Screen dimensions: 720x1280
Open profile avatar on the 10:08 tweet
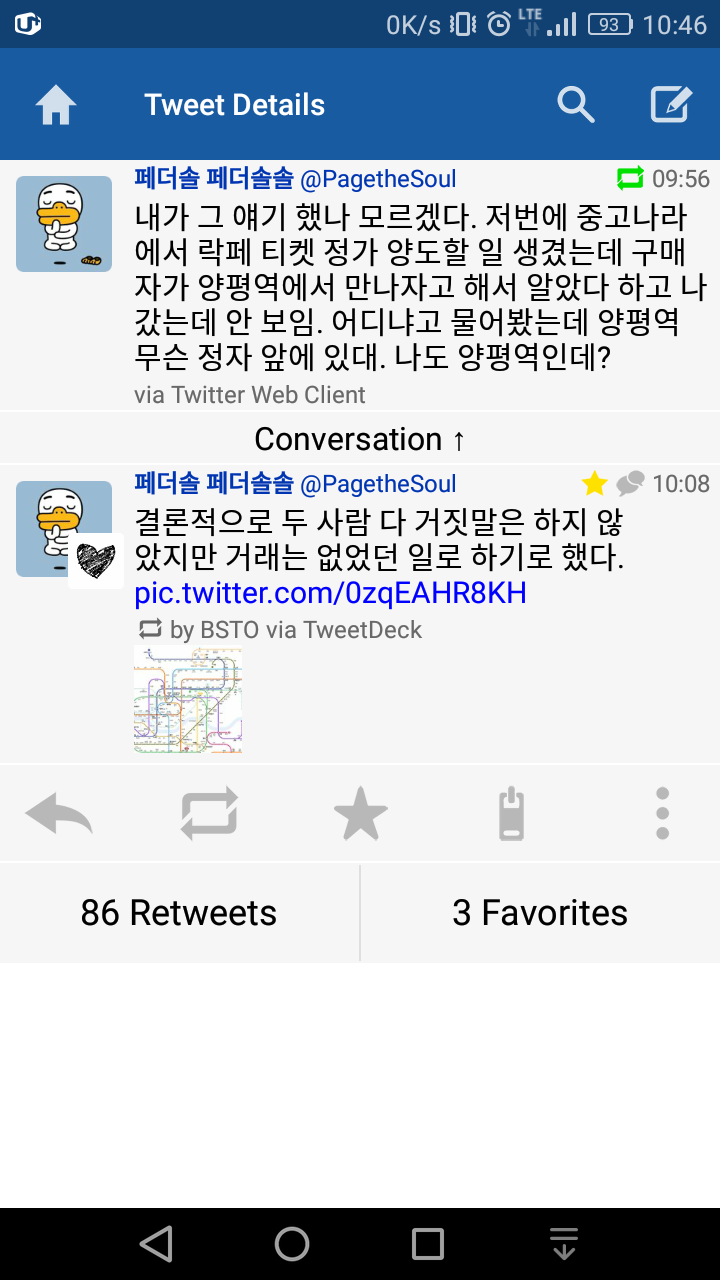pos(62,528)
